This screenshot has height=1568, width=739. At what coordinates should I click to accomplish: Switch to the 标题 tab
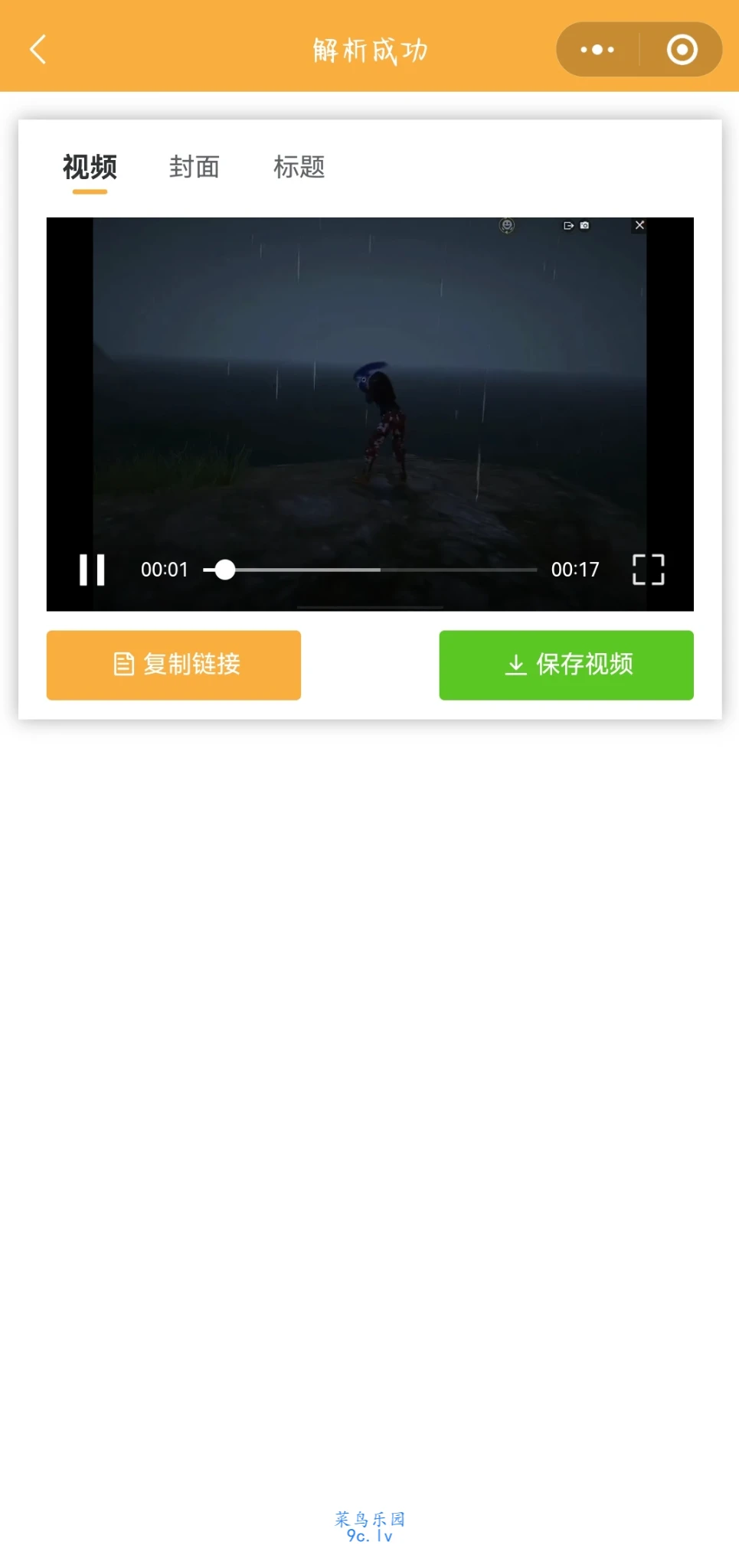(299, 167)
